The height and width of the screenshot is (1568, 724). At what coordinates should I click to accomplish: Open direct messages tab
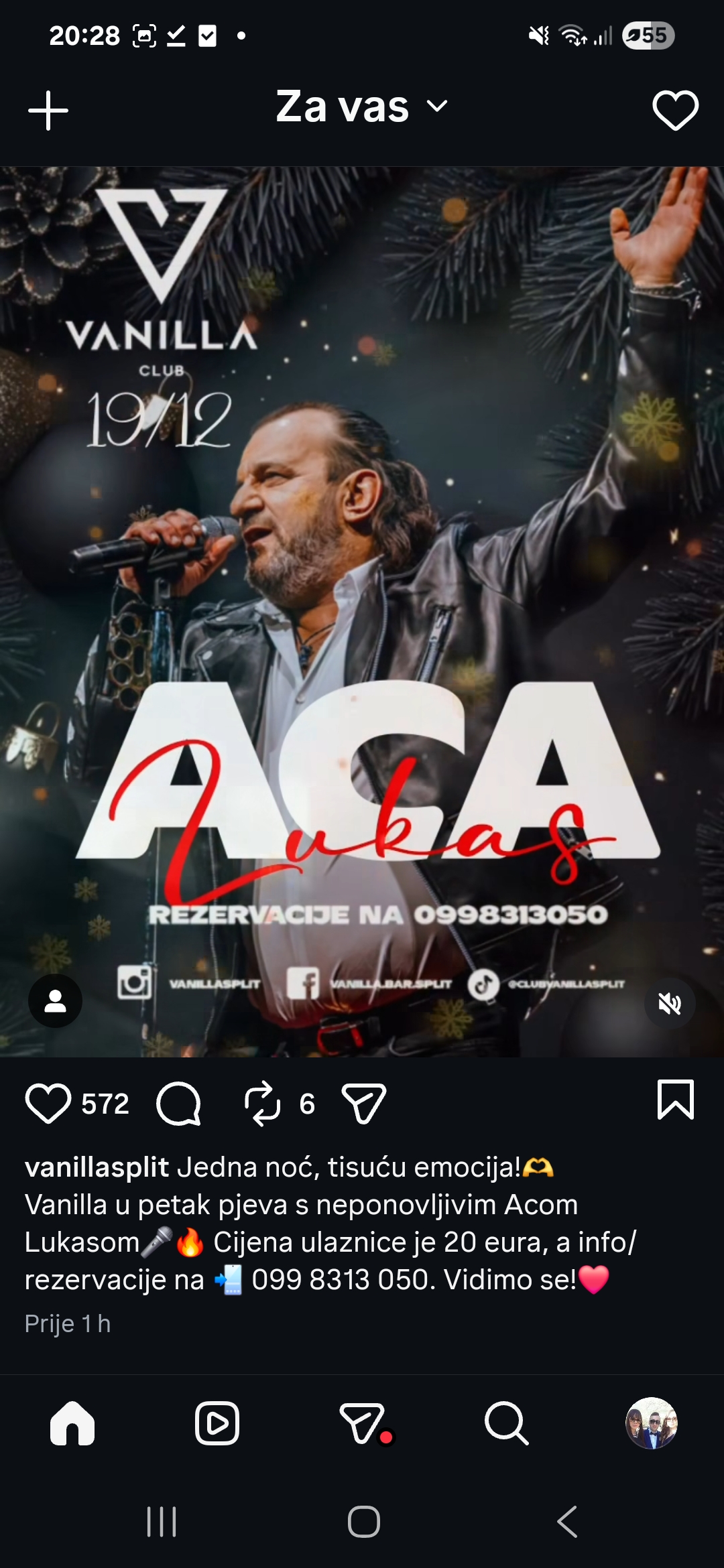coord(363,1423)
